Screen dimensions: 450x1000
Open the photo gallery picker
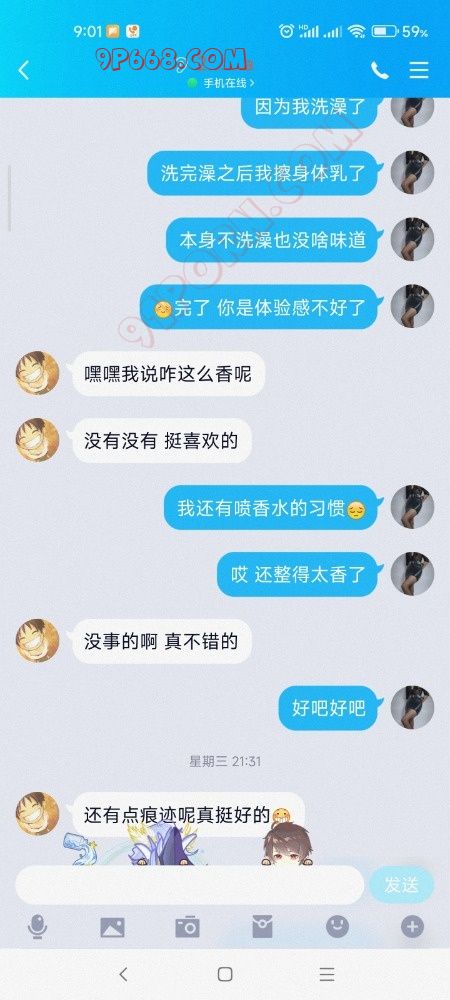tap(112, 927)
